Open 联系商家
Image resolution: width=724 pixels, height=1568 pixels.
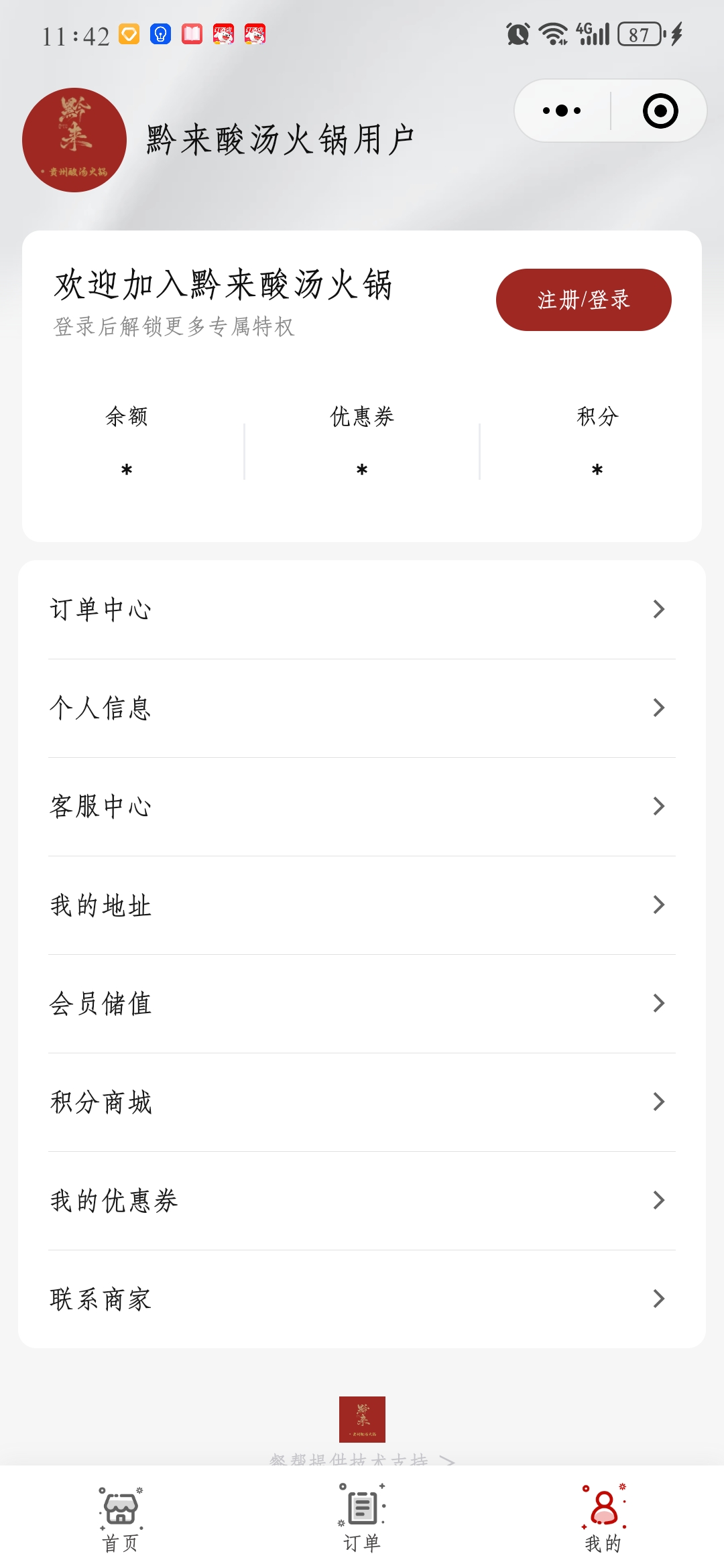(362, 1299)
